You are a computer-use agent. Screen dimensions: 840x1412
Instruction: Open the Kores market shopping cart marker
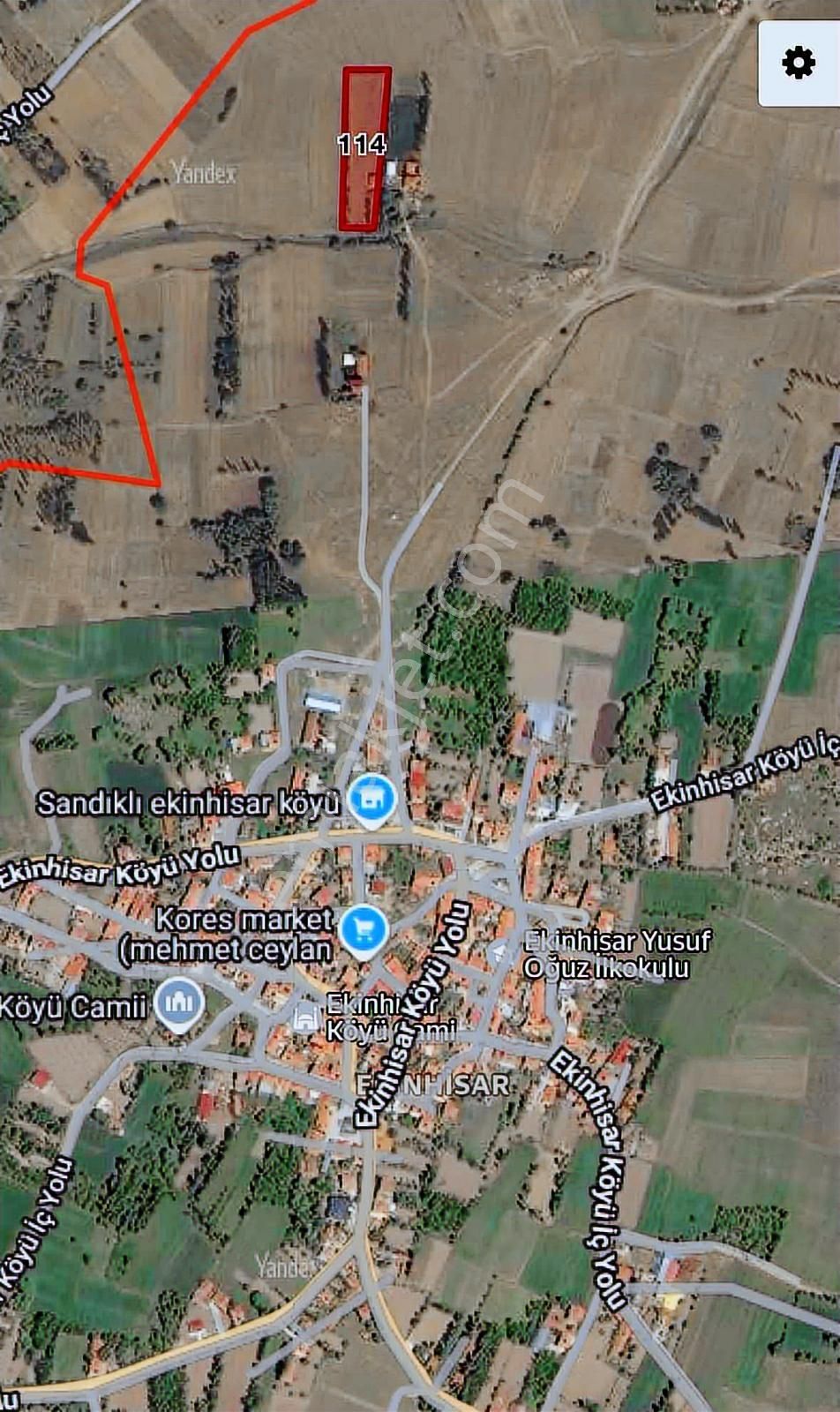(364, 930)
